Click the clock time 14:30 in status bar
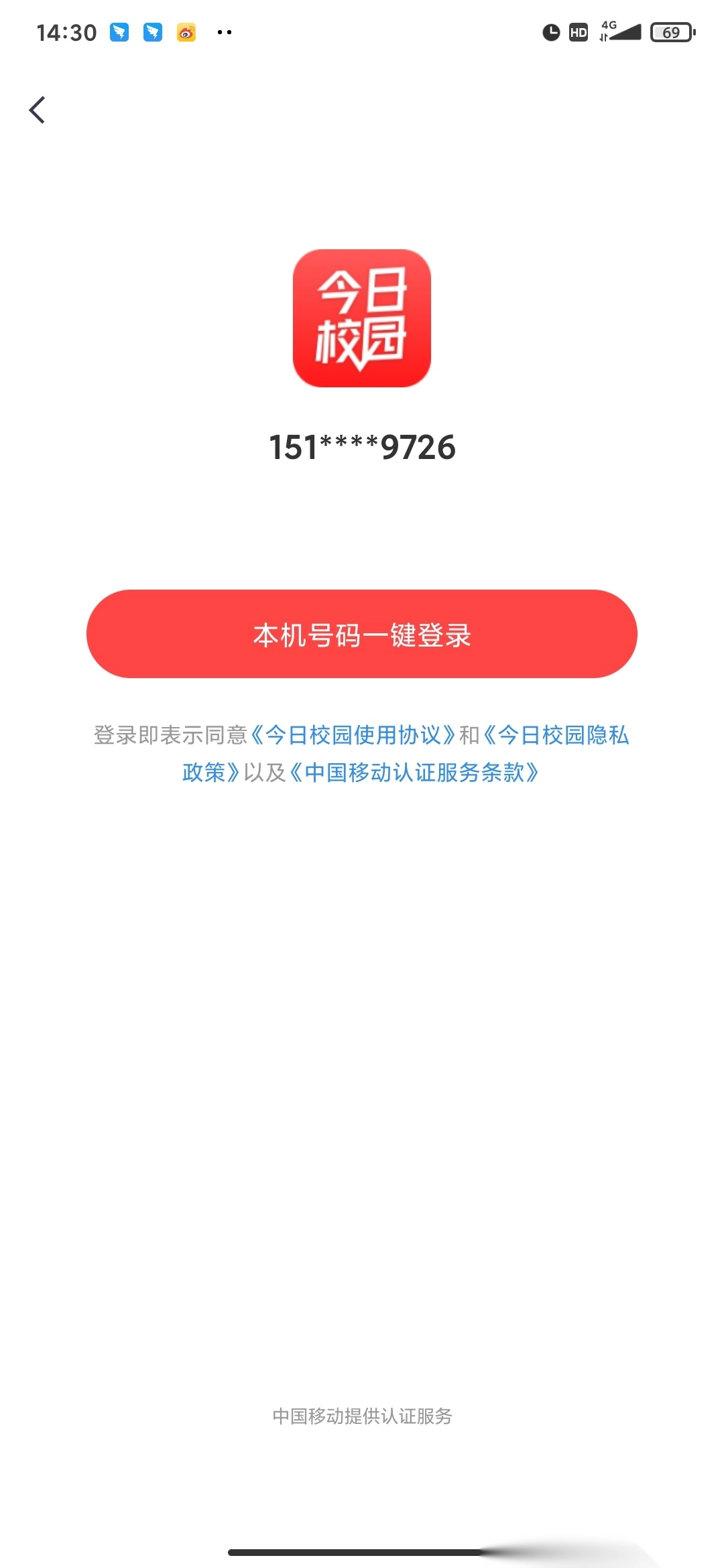The image size is (724, 1568). pos(67,31)
